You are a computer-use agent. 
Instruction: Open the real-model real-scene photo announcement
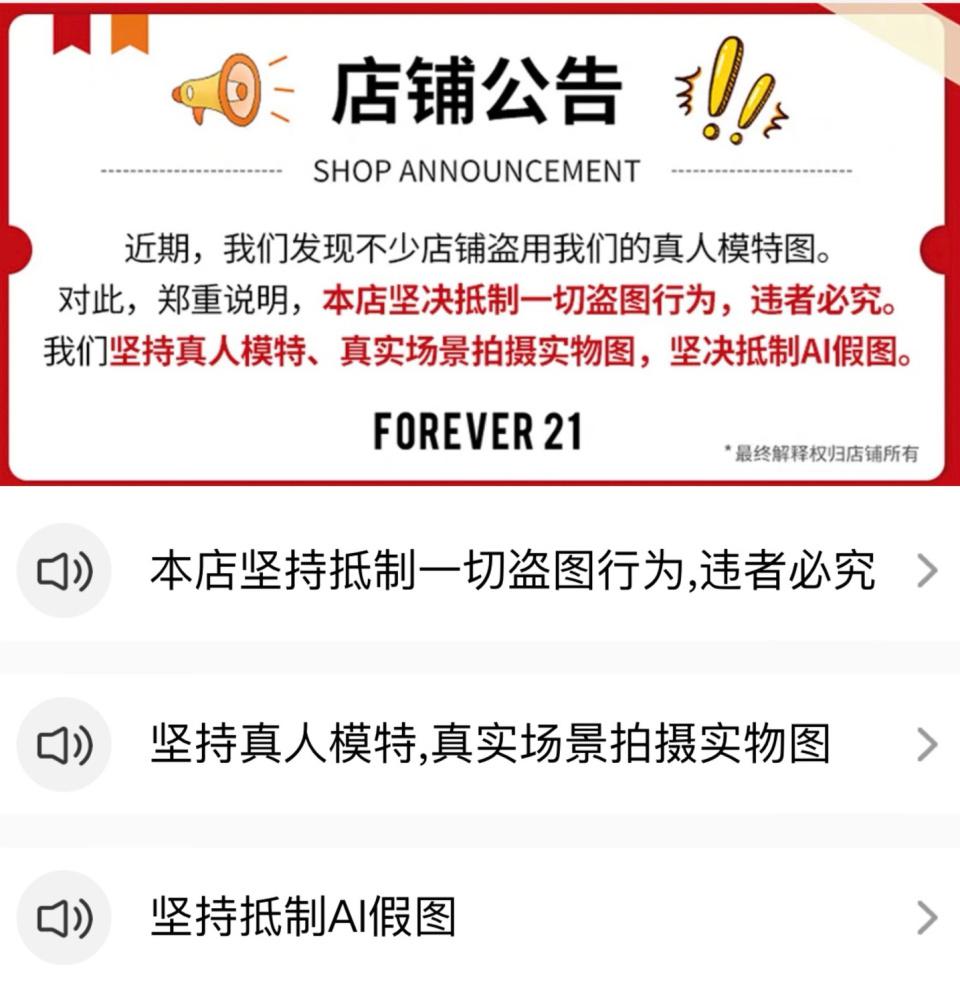(x=490, y=745)
